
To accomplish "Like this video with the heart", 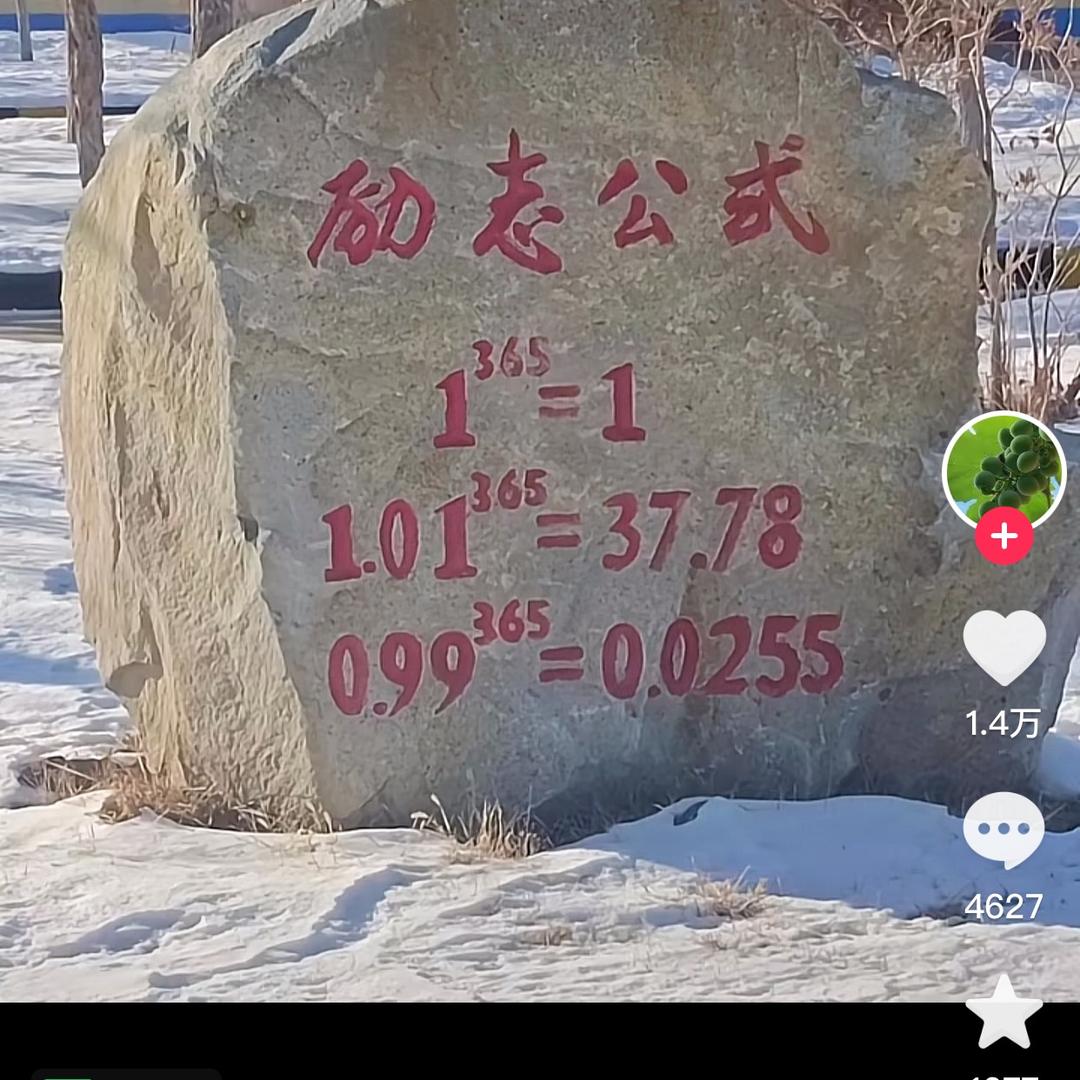I will (1004, 647).
